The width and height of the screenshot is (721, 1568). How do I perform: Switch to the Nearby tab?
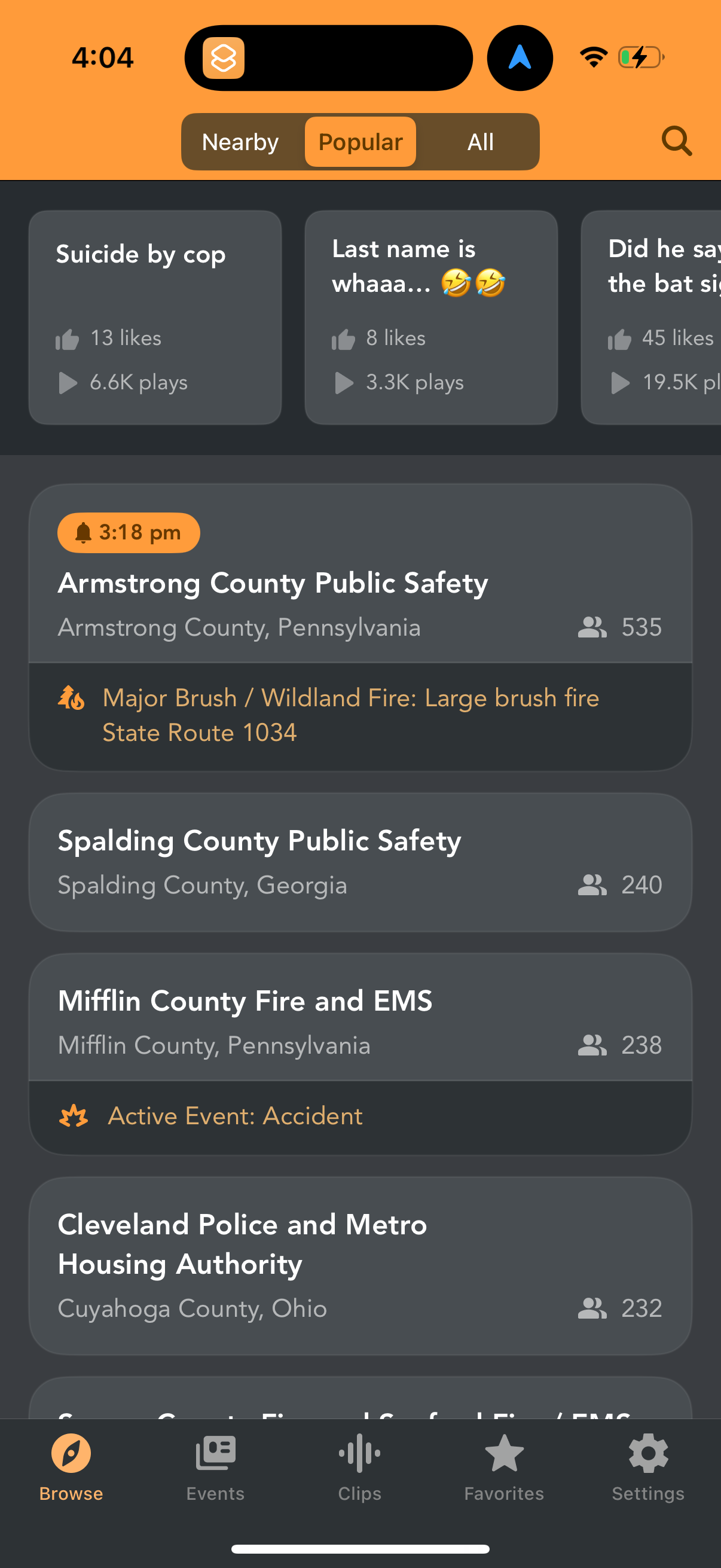click(x=240, y=142)
